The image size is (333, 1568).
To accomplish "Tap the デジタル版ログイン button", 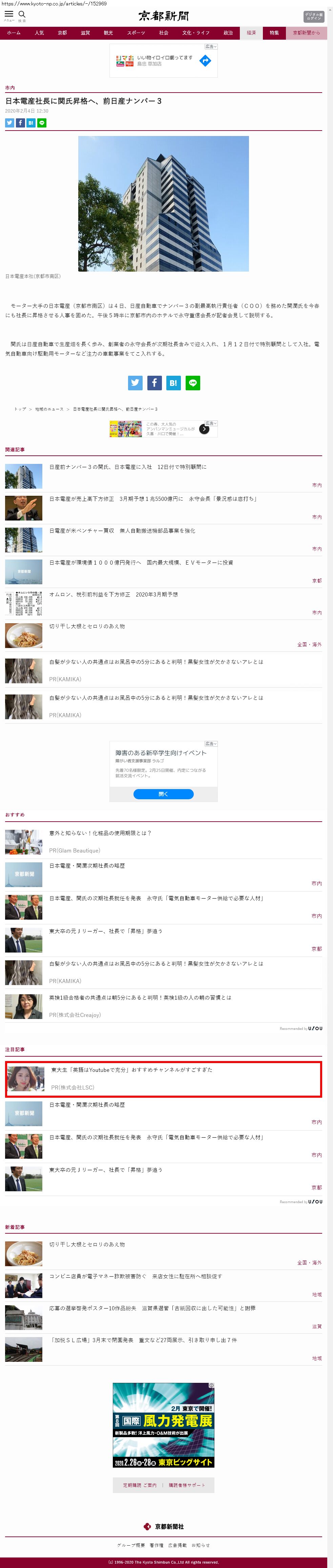I will coord(314,16).
